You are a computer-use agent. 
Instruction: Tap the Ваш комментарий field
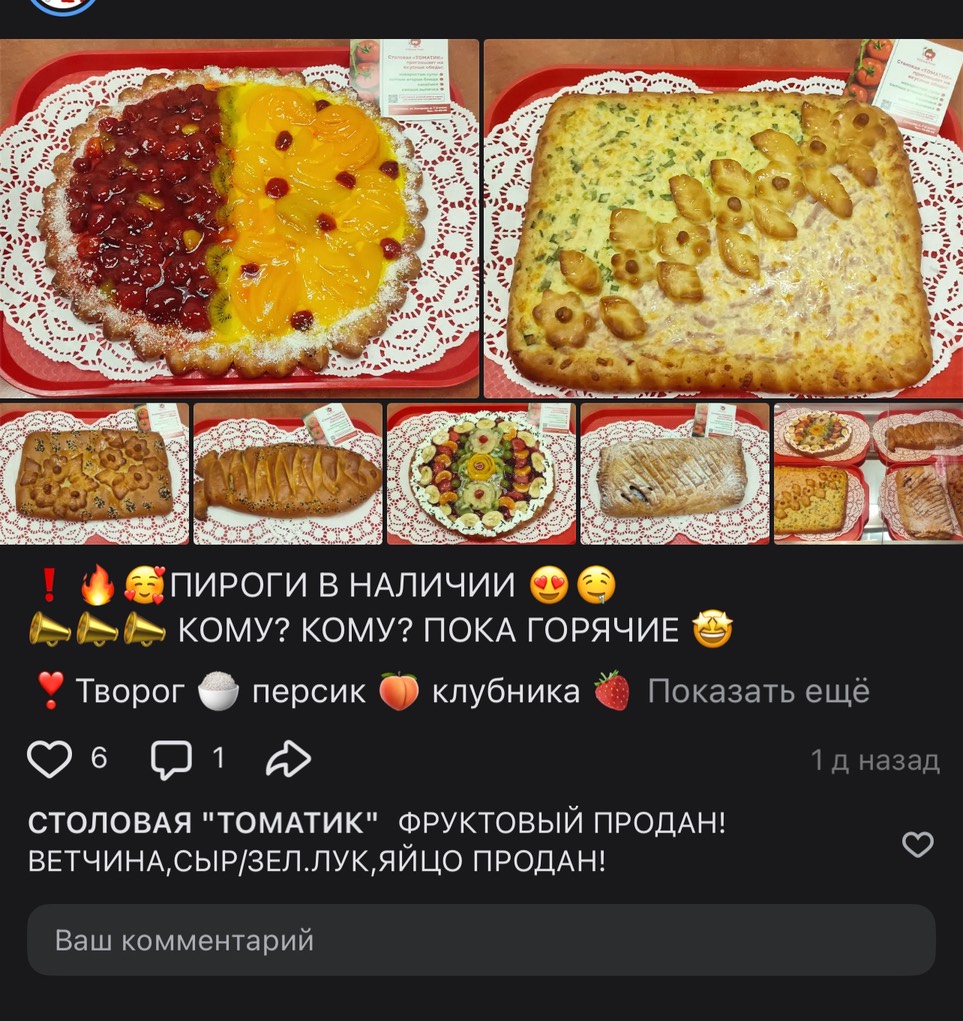[481, 940]
